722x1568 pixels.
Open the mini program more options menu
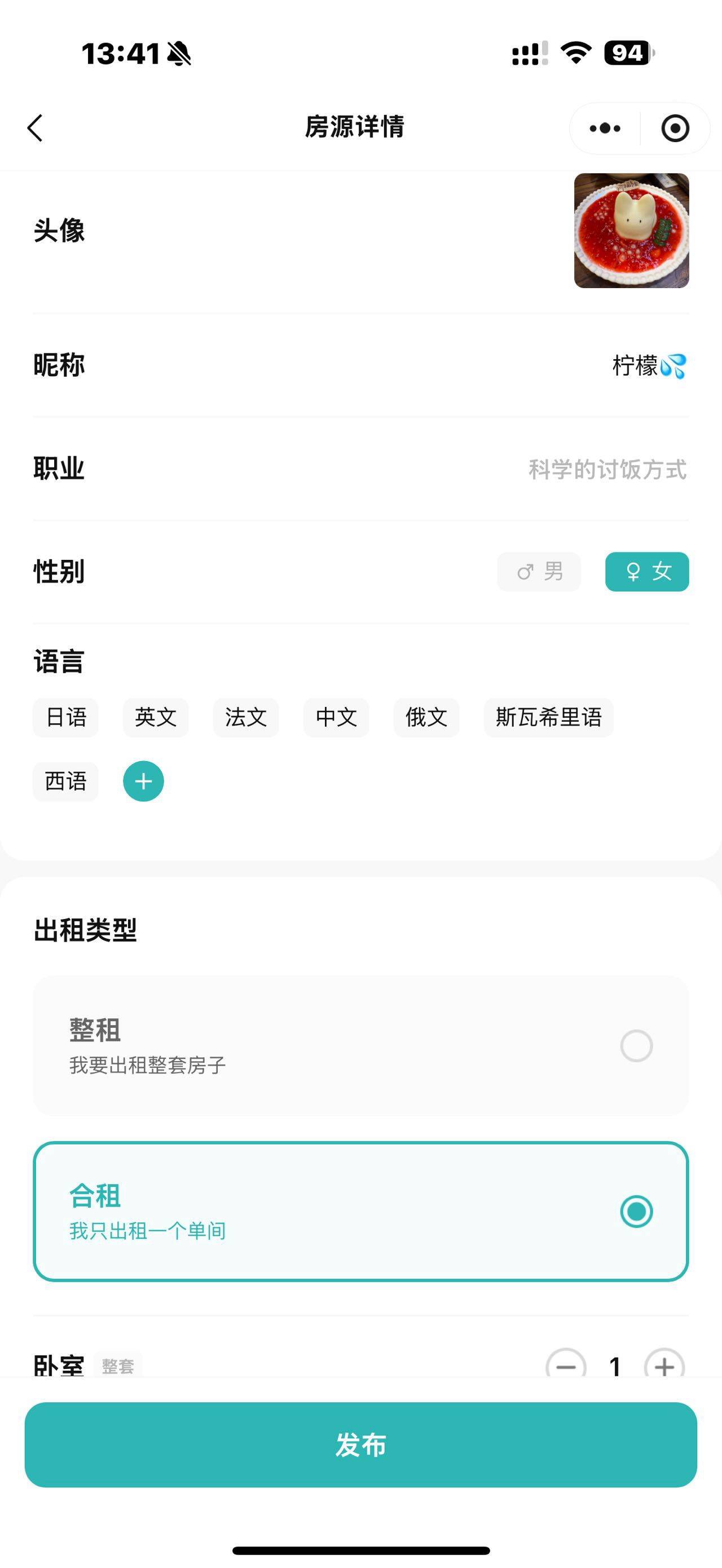[x=605, y=129]
